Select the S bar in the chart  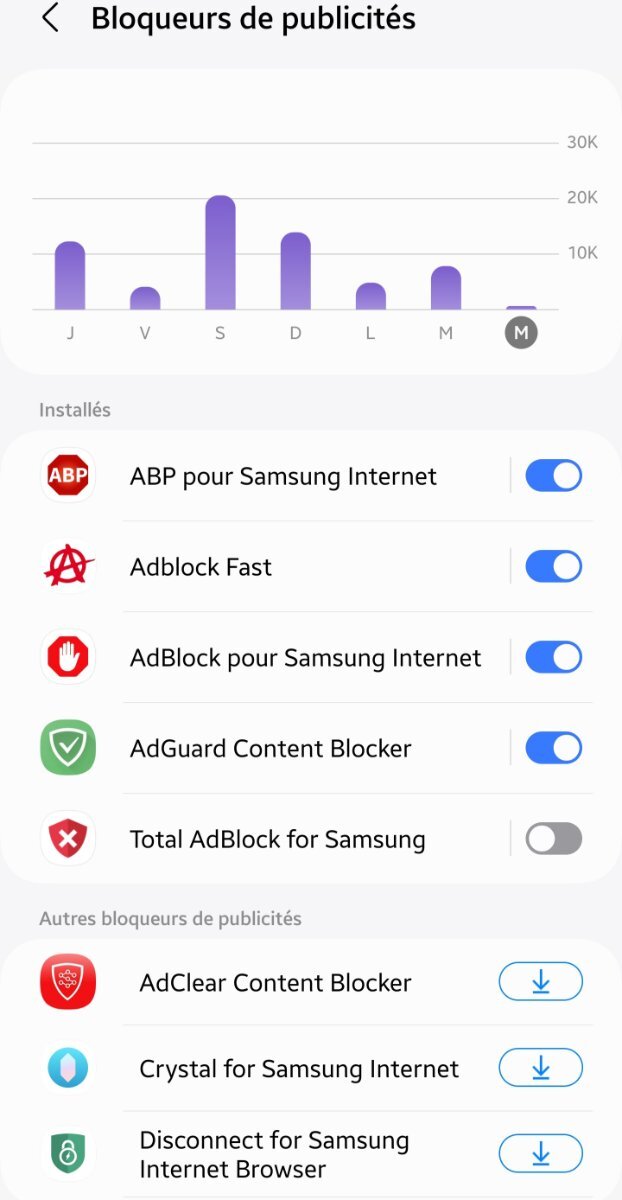coord(220,253)
